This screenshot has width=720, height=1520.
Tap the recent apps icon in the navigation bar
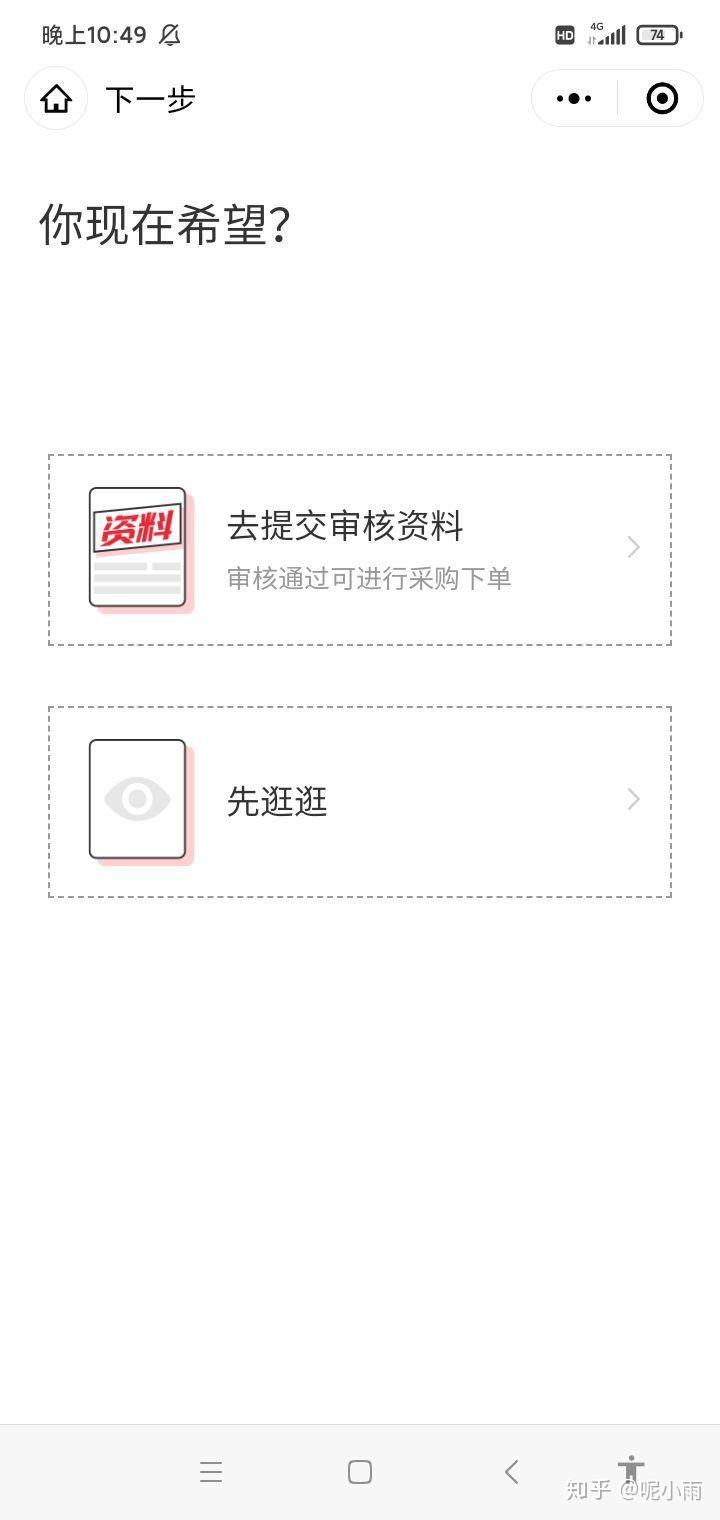tap(210, 1471)
